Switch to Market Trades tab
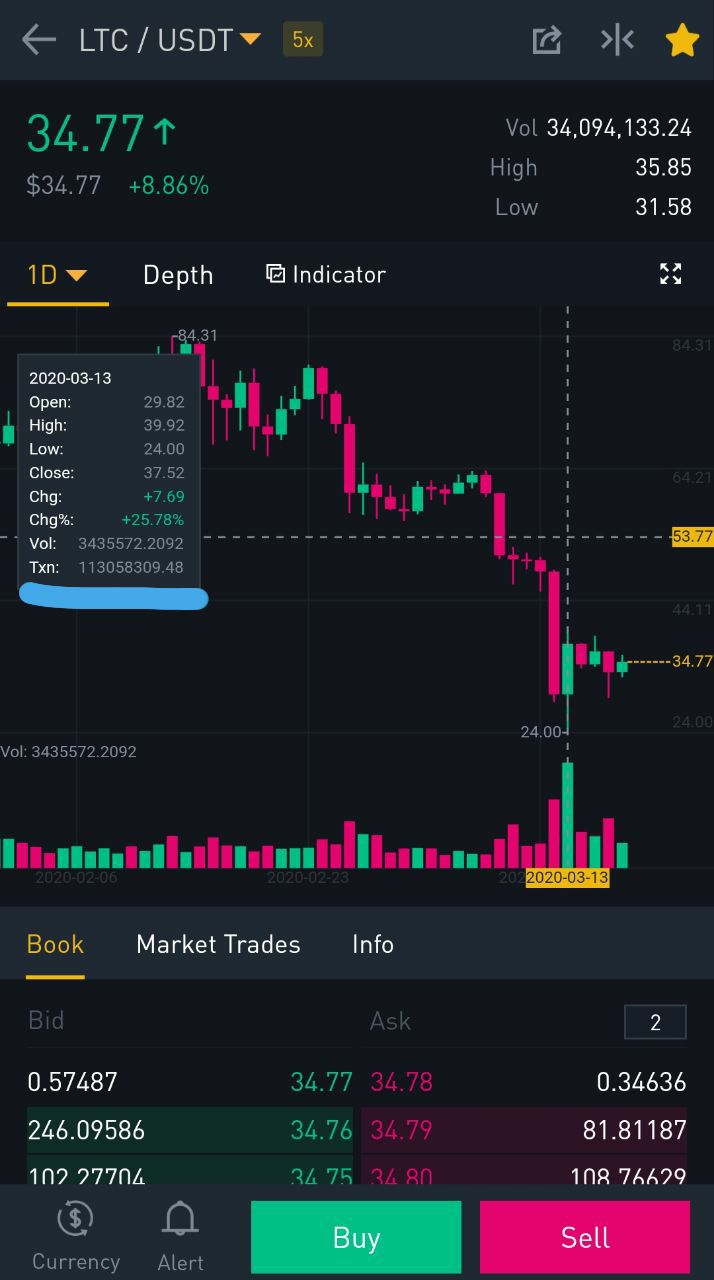Screen dimensions: 714x1280 tap(218, 944)
